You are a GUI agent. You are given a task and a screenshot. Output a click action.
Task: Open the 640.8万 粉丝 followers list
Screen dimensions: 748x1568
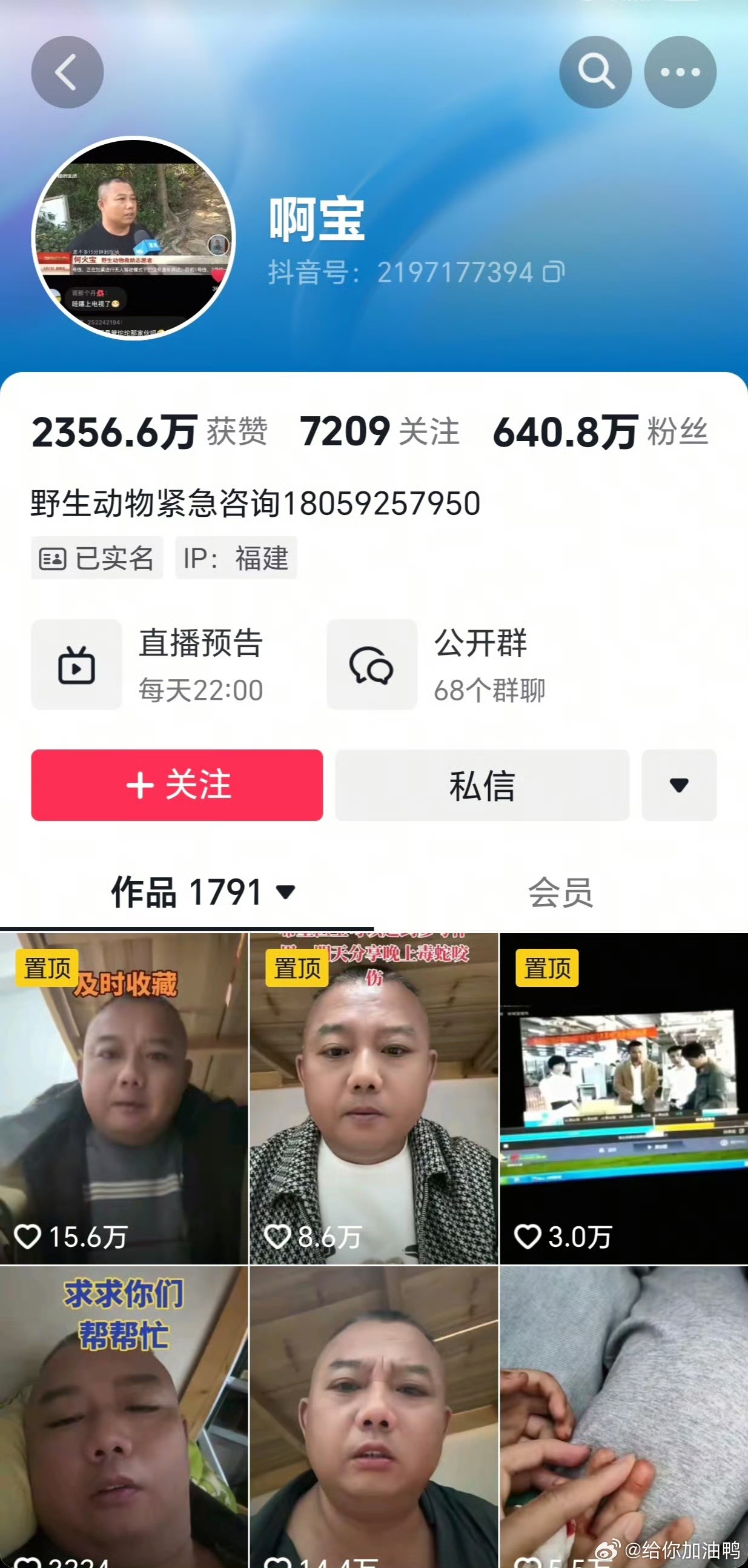pyautogui.click(x=600, y=432)
